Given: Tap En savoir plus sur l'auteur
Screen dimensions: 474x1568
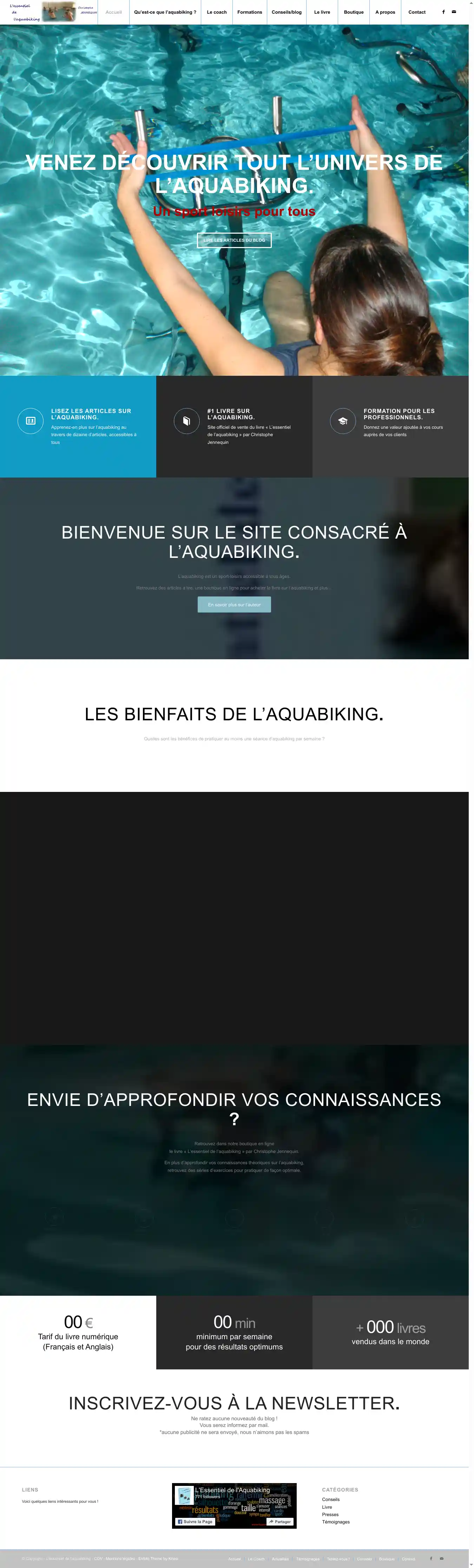Looking at the screenshot, I should [234, 605].
